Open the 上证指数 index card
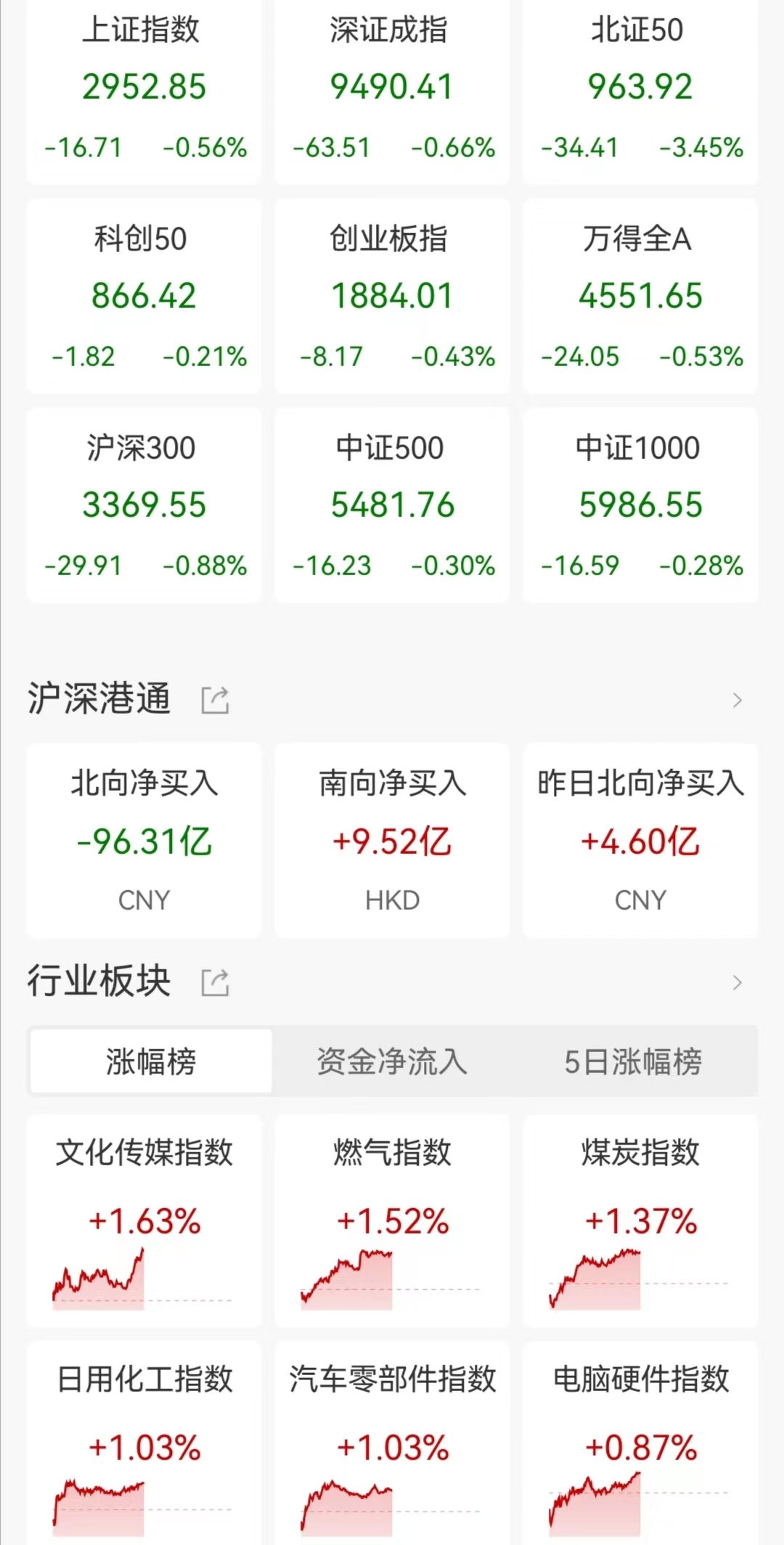This screenshot has height=1545, width=784. click(144, 91)
